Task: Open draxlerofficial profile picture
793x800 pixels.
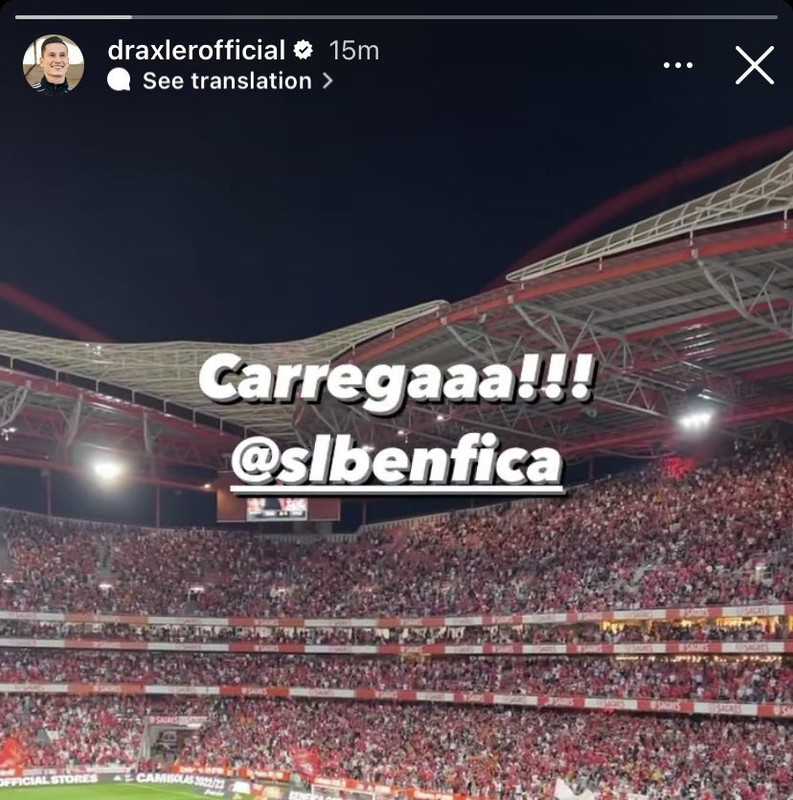Action: pos(54,65)
